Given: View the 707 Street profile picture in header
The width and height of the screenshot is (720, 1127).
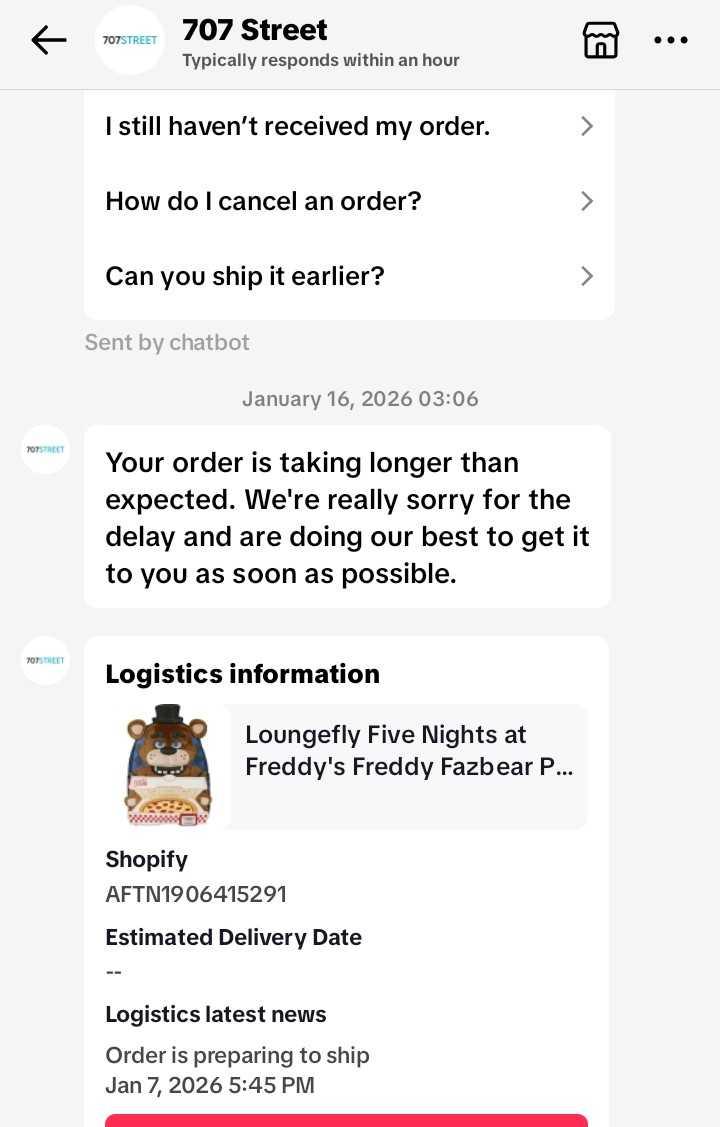Looking at the screenshot, I should coord(130,40).
